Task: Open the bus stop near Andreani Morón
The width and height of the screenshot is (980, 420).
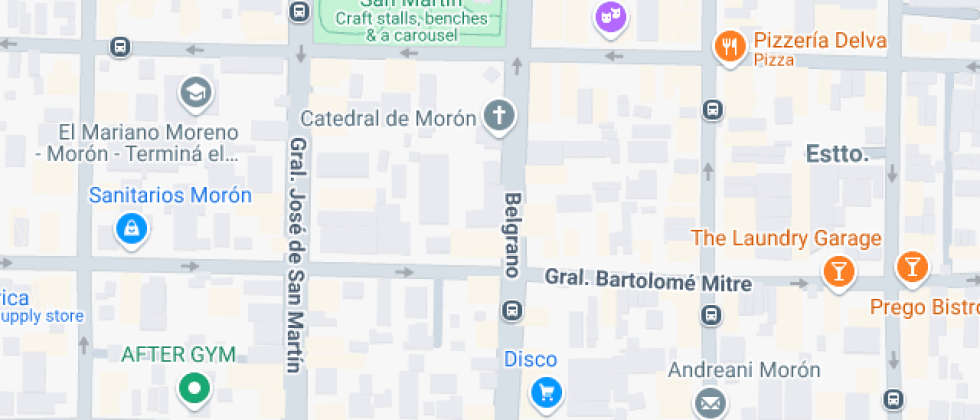Action: 711,315
